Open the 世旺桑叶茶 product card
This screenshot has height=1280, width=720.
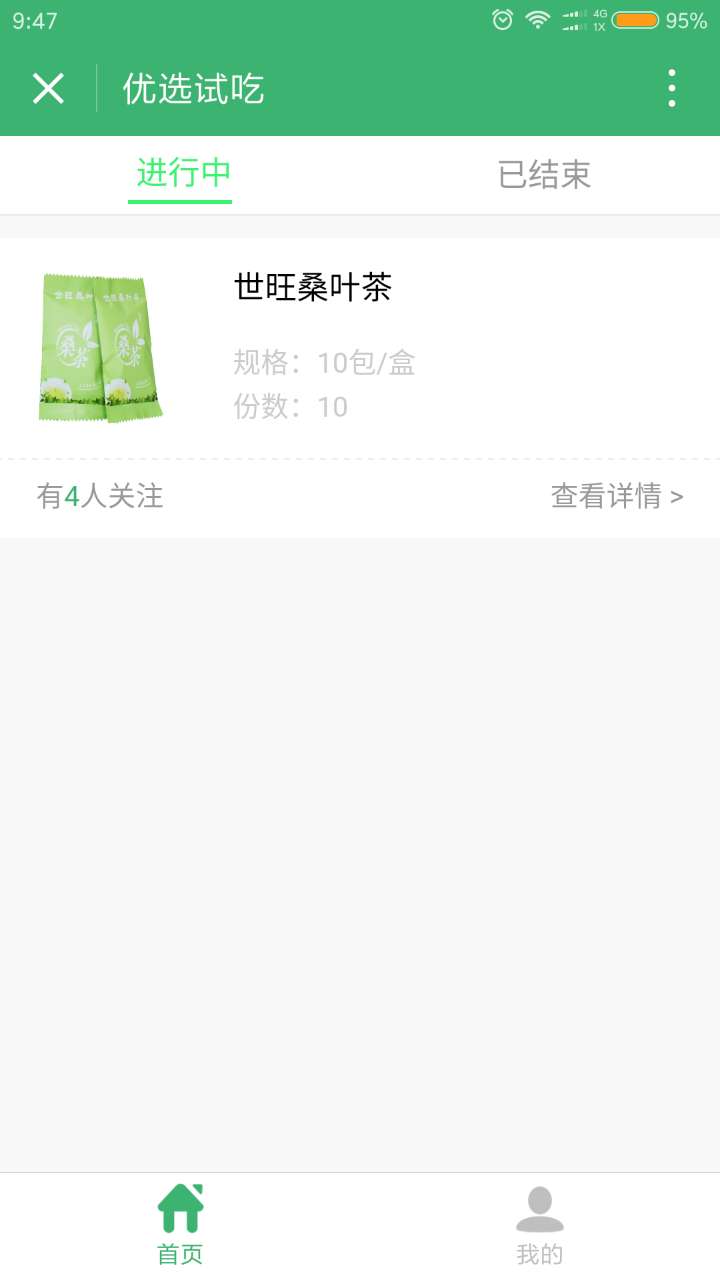point(360,348)
